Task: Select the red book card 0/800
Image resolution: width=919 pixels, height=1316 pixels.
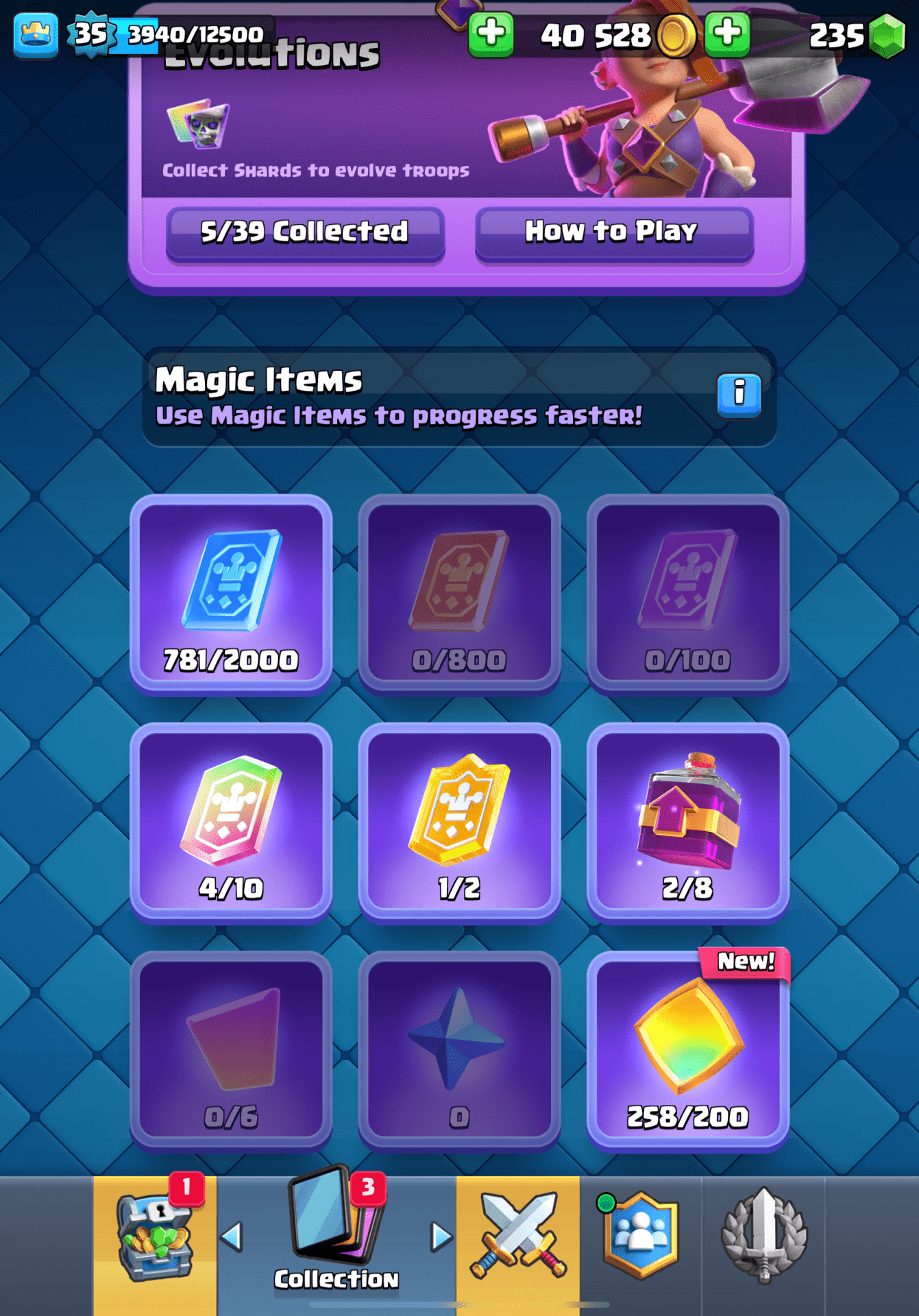Action: coord(459,594)
